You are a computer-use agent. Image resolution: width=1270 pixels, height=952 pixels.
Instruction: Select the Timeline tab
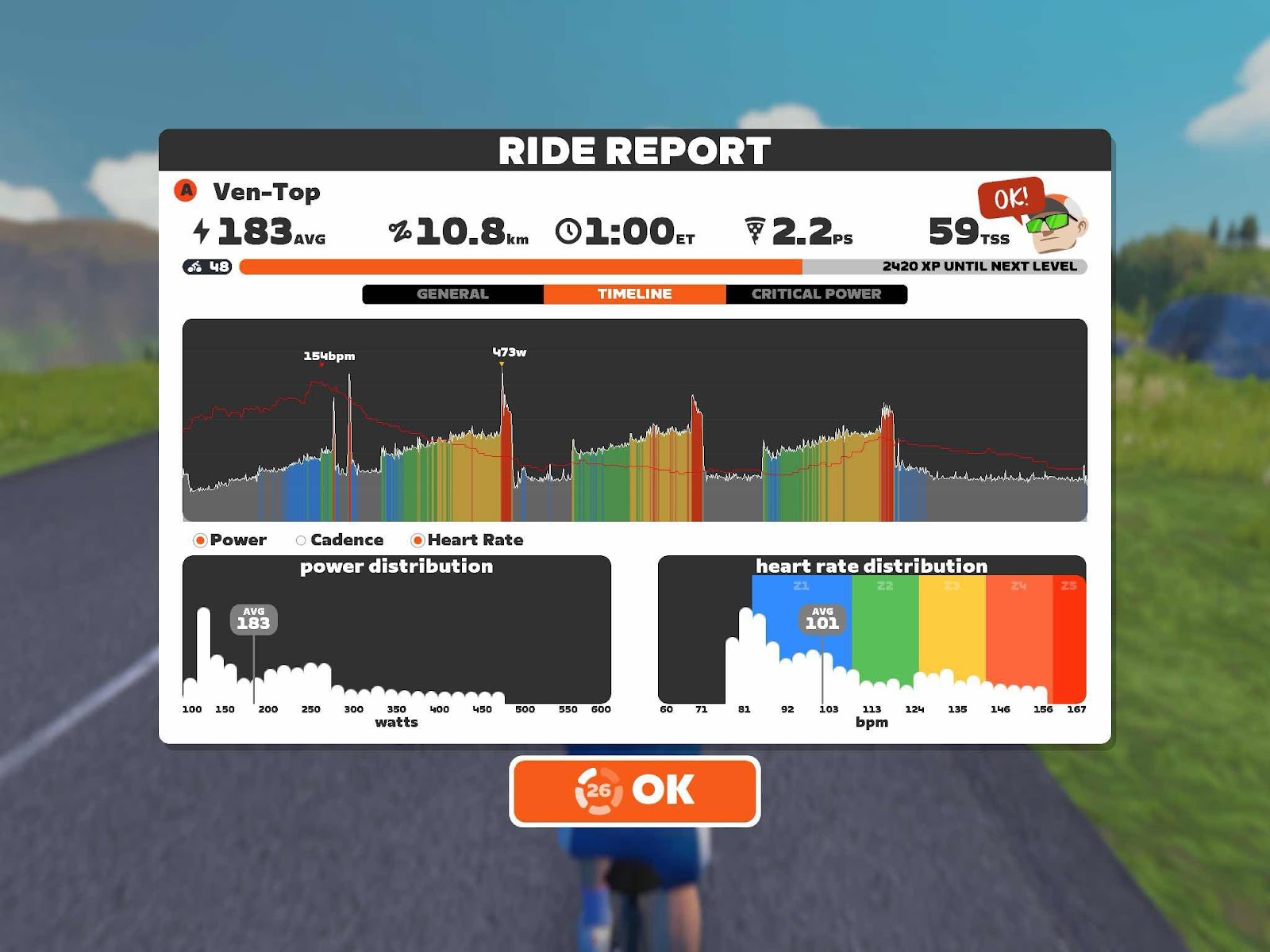634,294
